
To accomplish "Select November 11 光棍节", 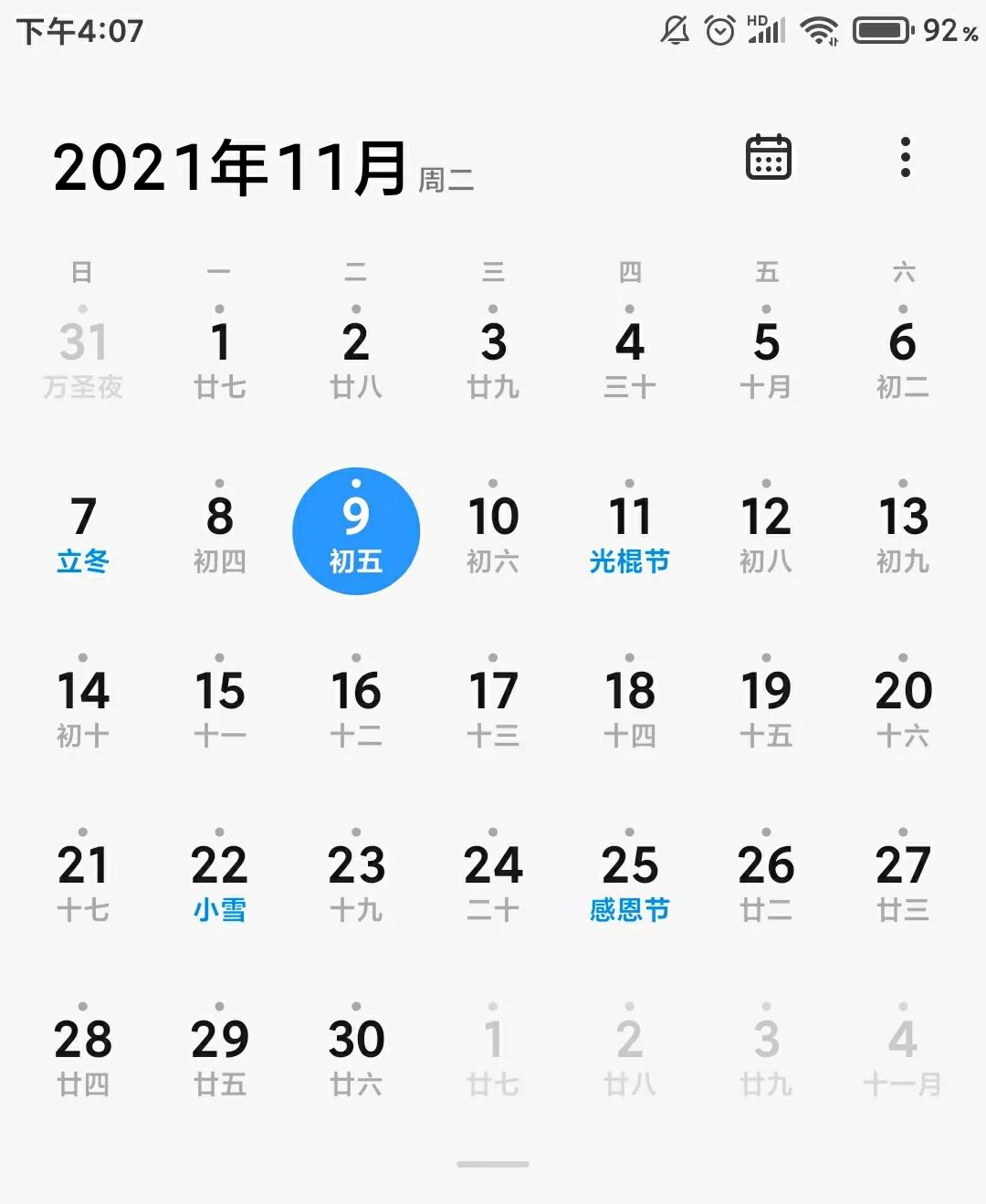I will 629,532.
